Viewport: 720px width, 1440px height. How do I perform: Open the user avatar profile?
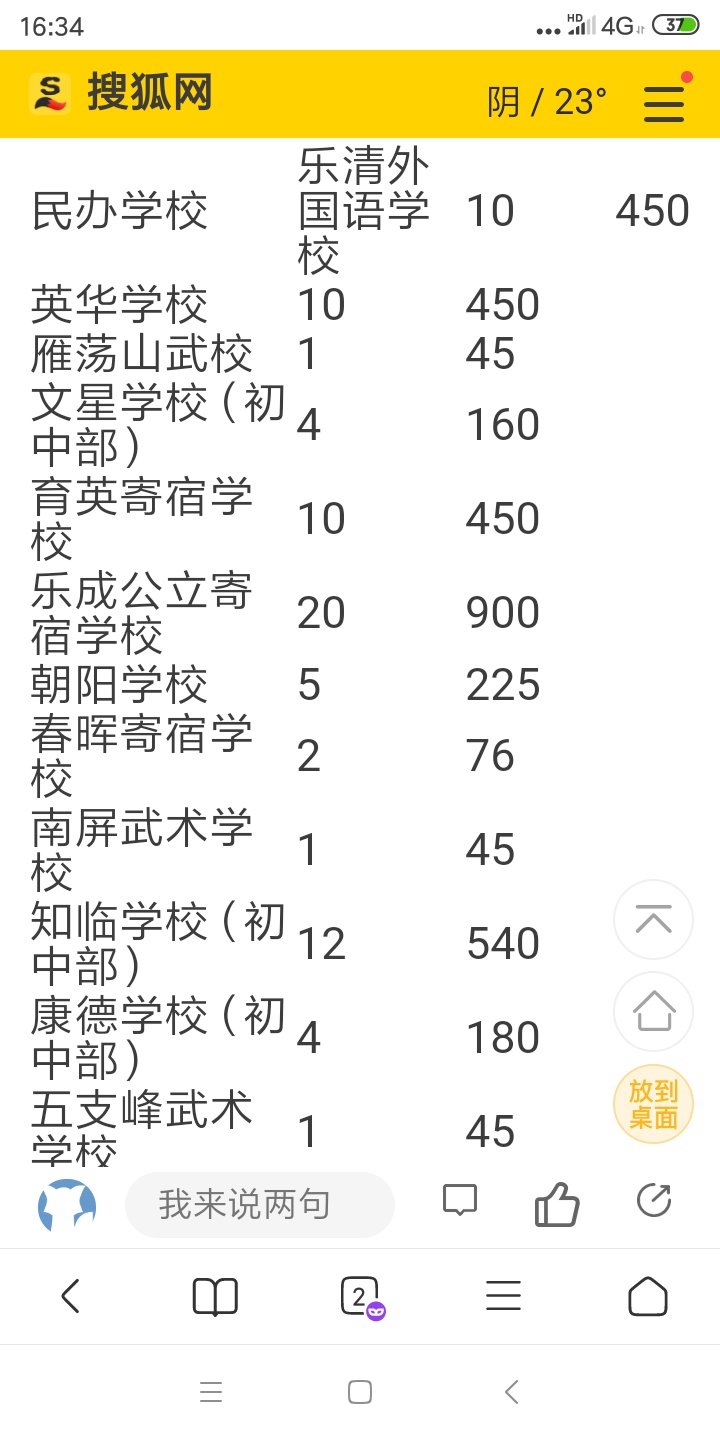(x=67, y=1206)
